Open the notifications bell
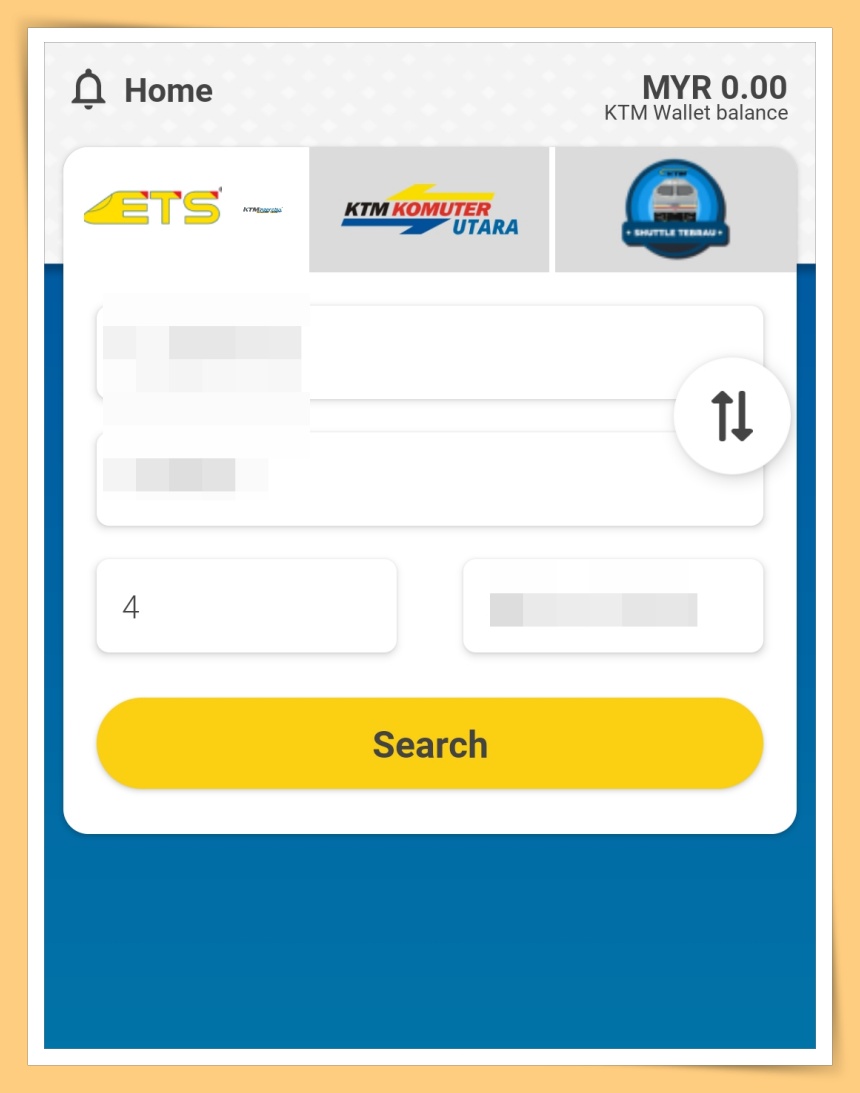Image resolution: width=860 pixels, height=1093 pixels. click(x=89, y=90)
